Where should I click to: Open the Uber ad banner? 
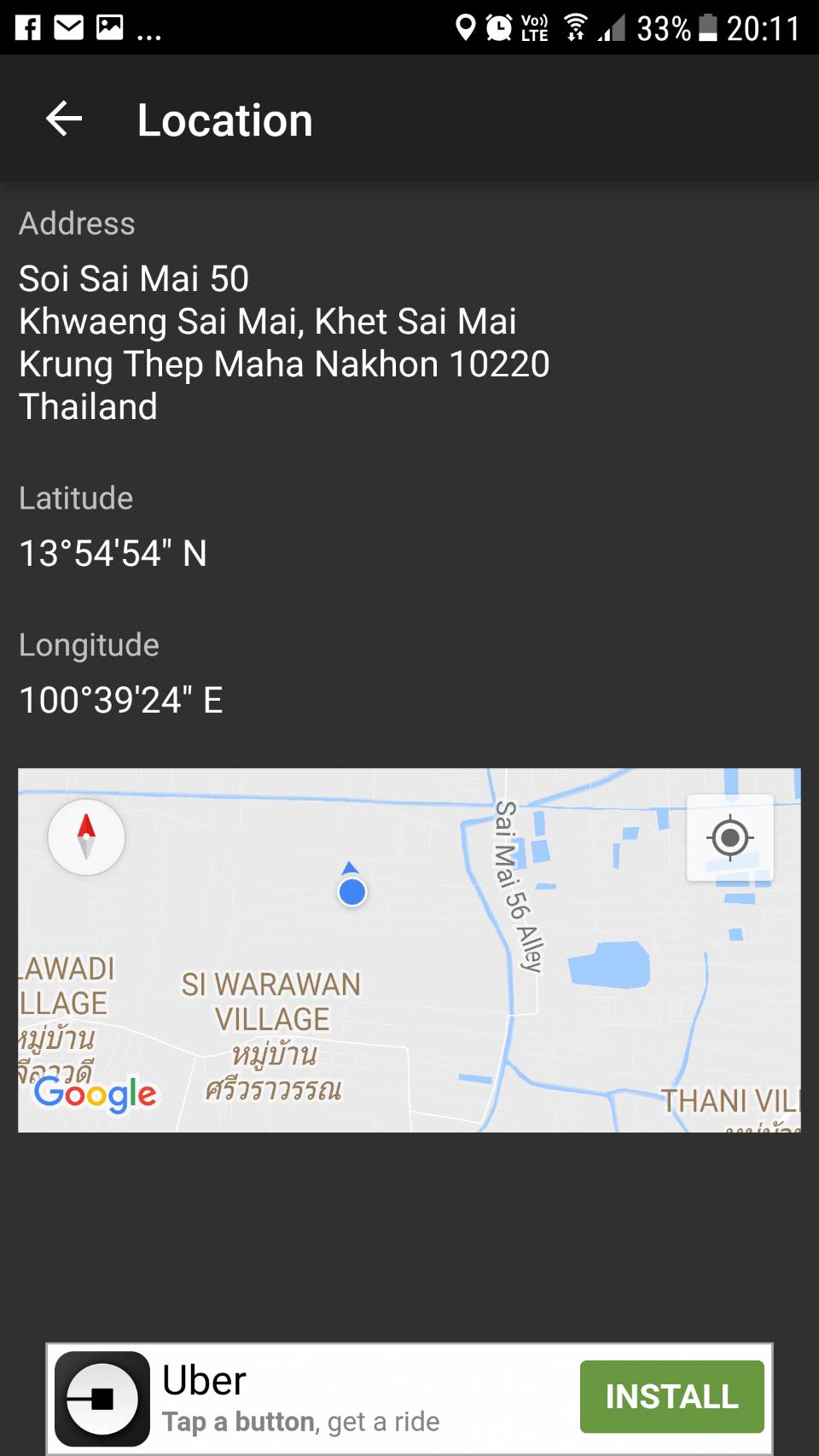tap(341, 1399)
